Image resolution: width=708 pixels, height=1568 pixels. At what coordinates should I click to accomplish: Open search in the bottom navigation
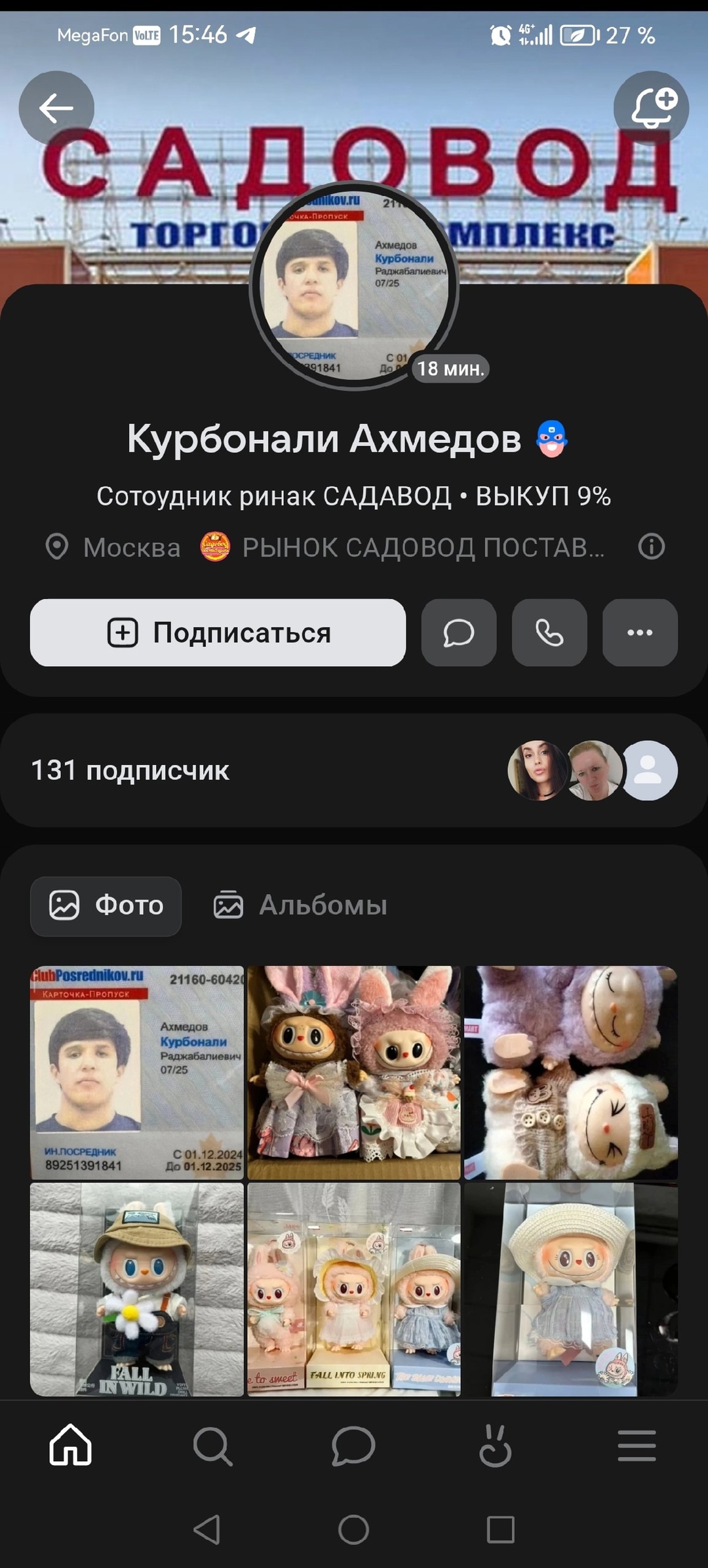click(x=212, y=1446)
